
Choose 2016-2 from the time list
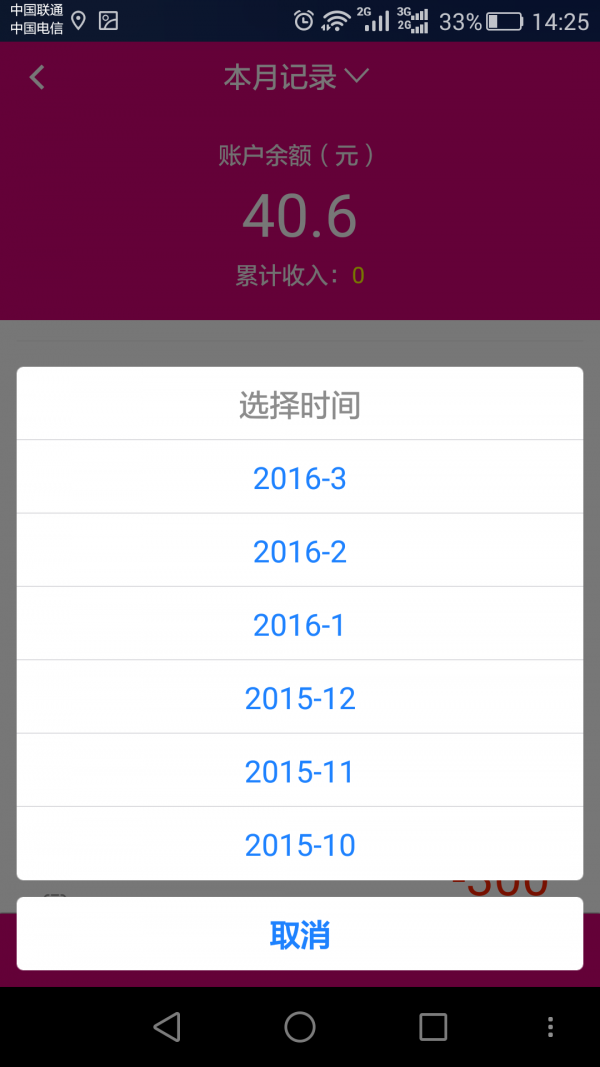300,551
